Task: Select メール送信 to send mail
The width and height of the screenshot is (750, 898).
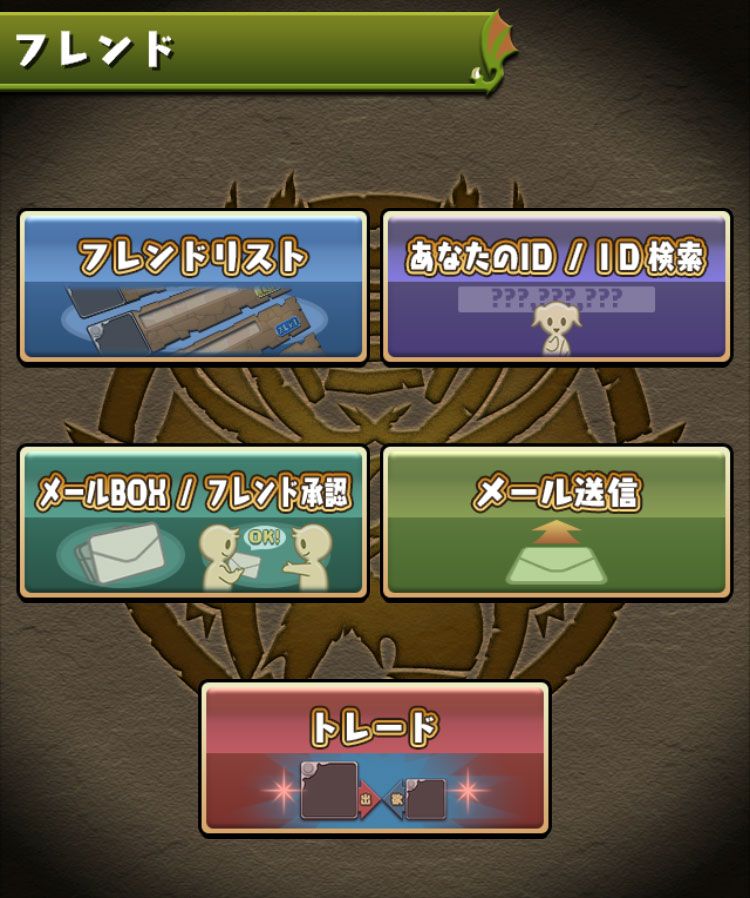Action: click(556, 522)
